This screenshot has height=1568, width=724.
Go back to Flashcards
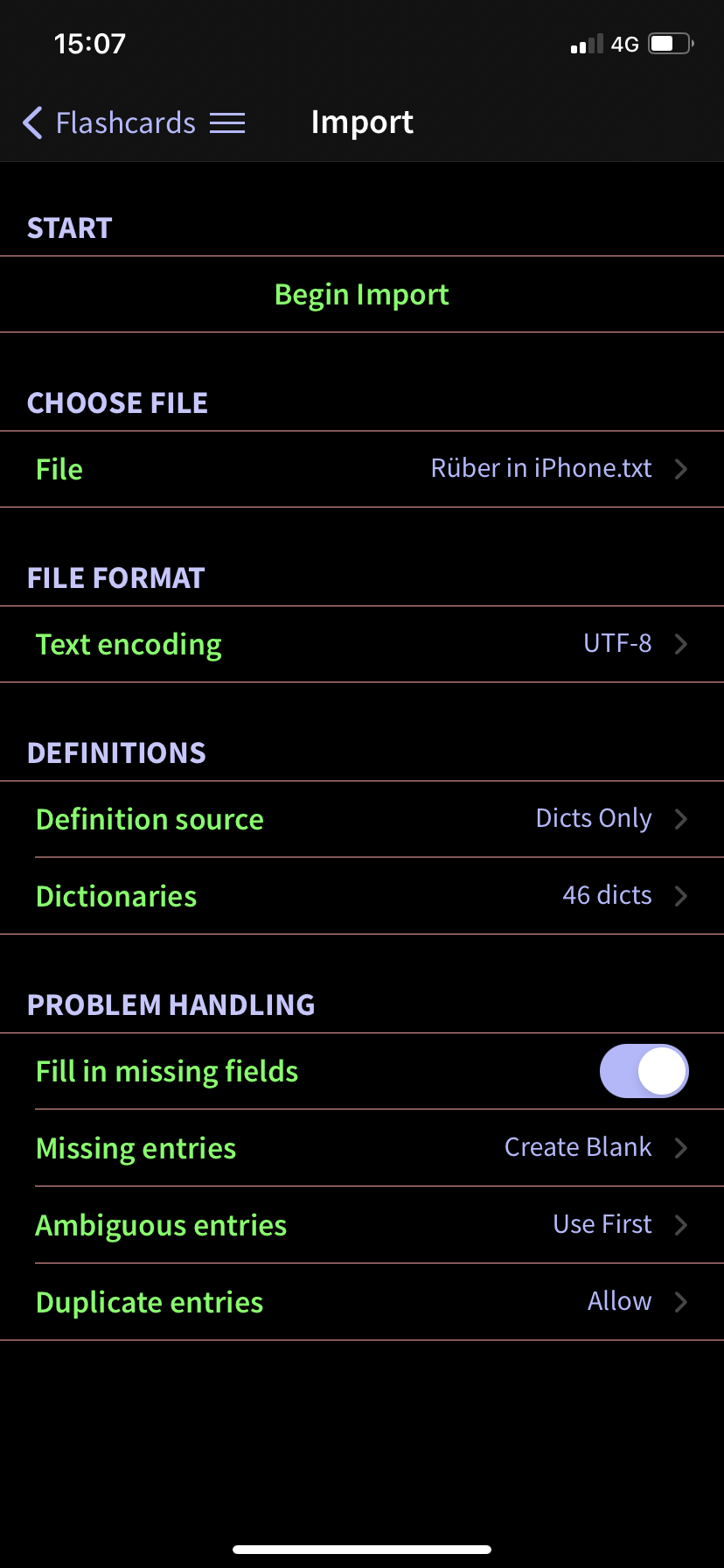(x=109, y=122)
